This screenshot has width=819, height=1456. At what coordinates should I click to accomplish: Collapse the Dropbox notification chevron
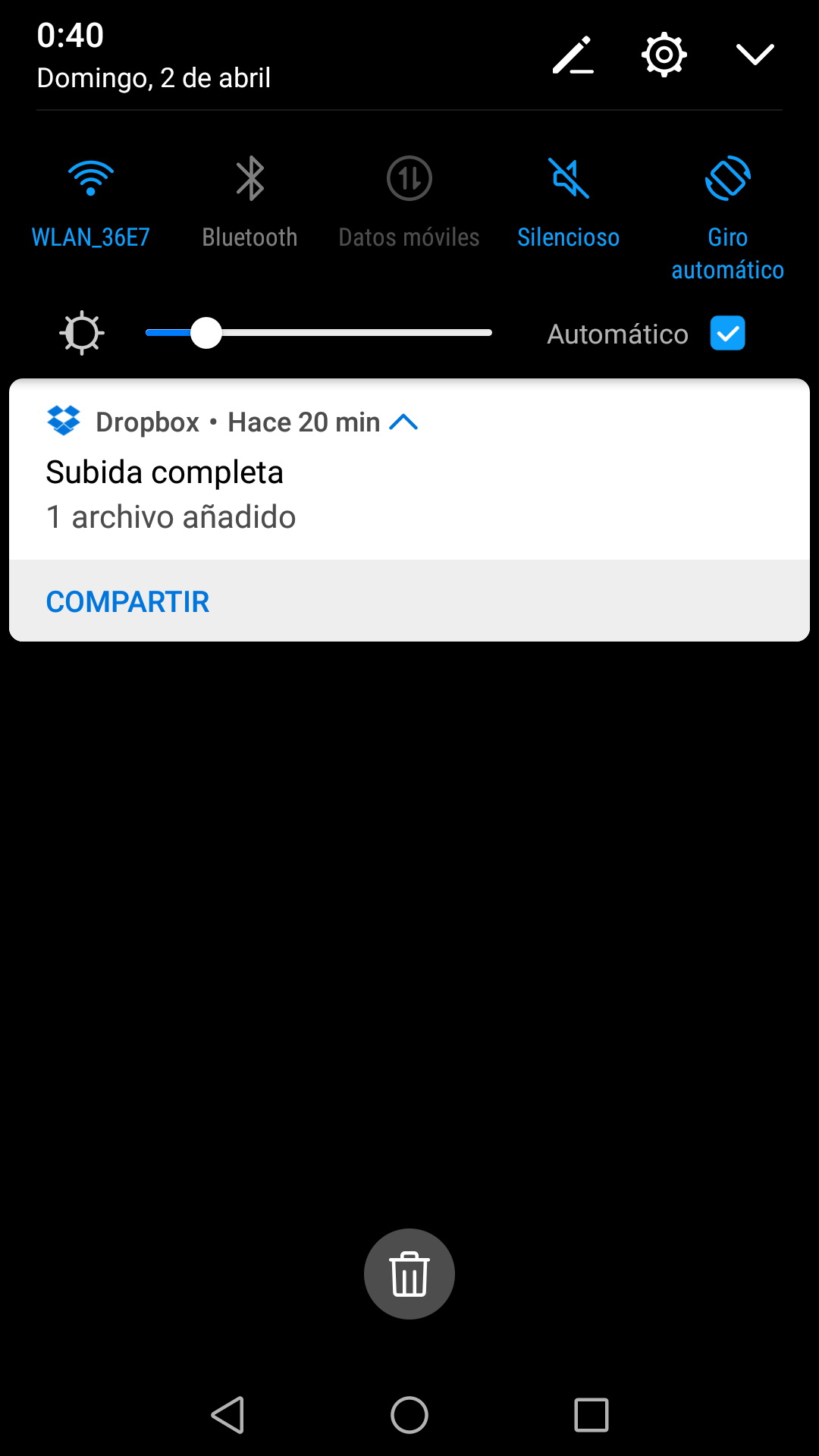tap(403, 422)
